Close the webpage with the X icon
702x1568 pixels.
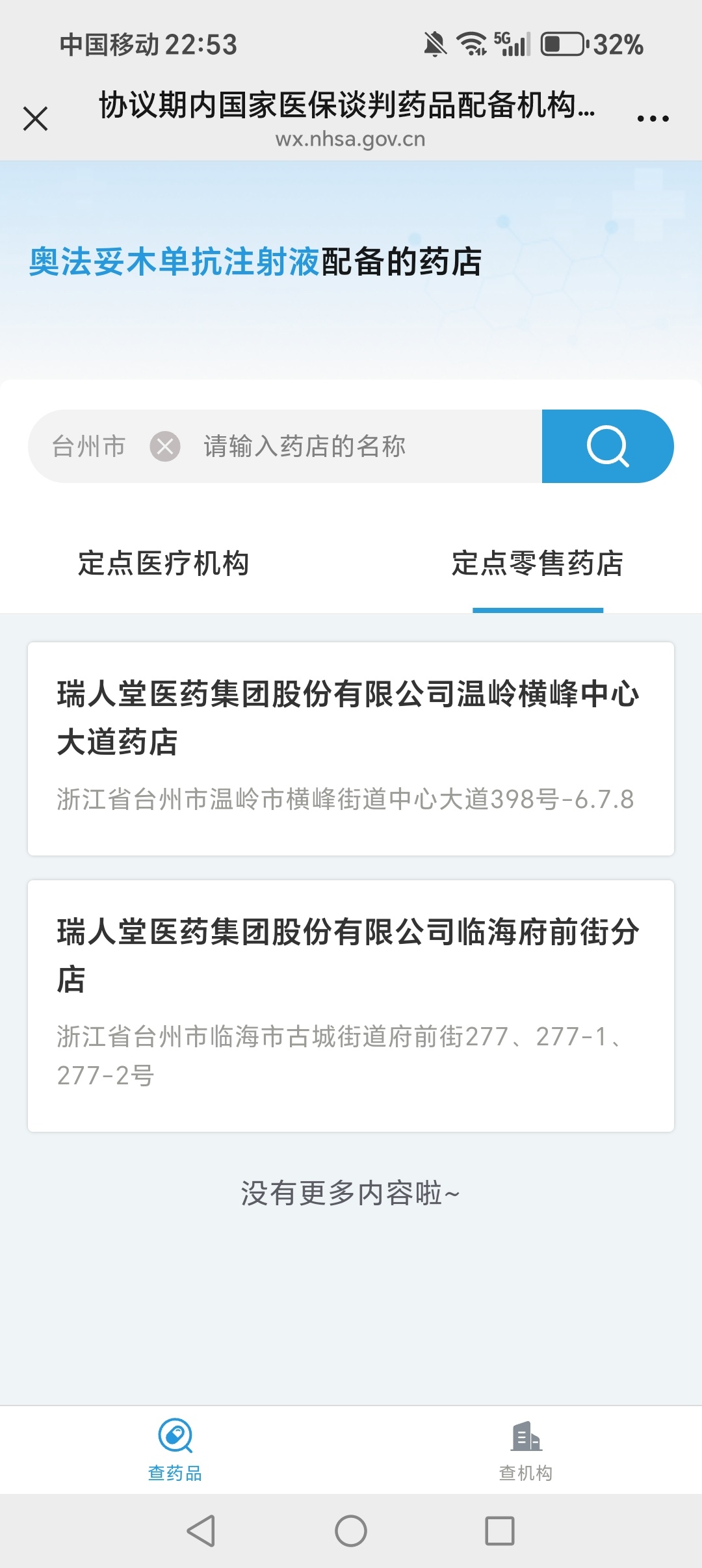(x=35, y=118)
